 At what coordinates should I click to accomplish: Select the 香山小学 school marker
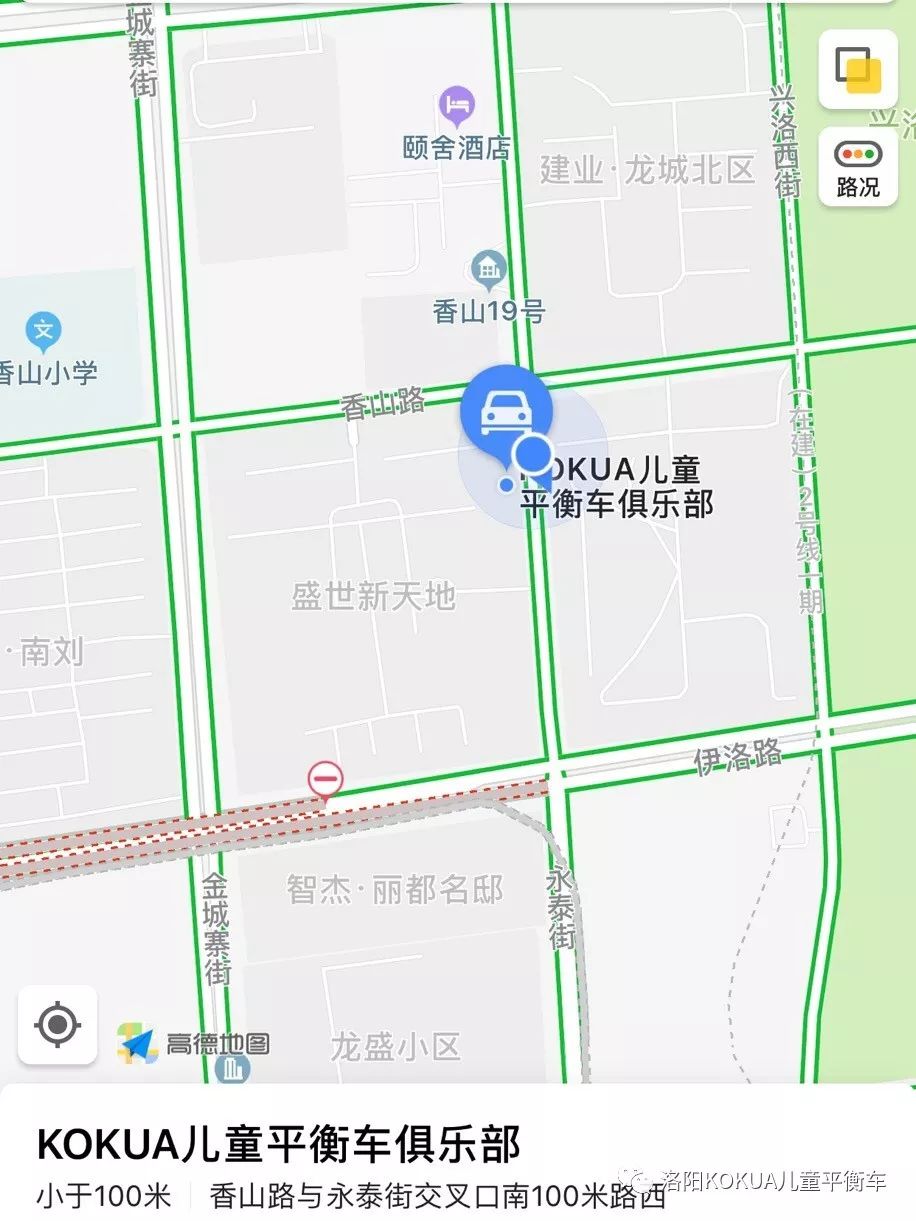(x=43, y=328)
